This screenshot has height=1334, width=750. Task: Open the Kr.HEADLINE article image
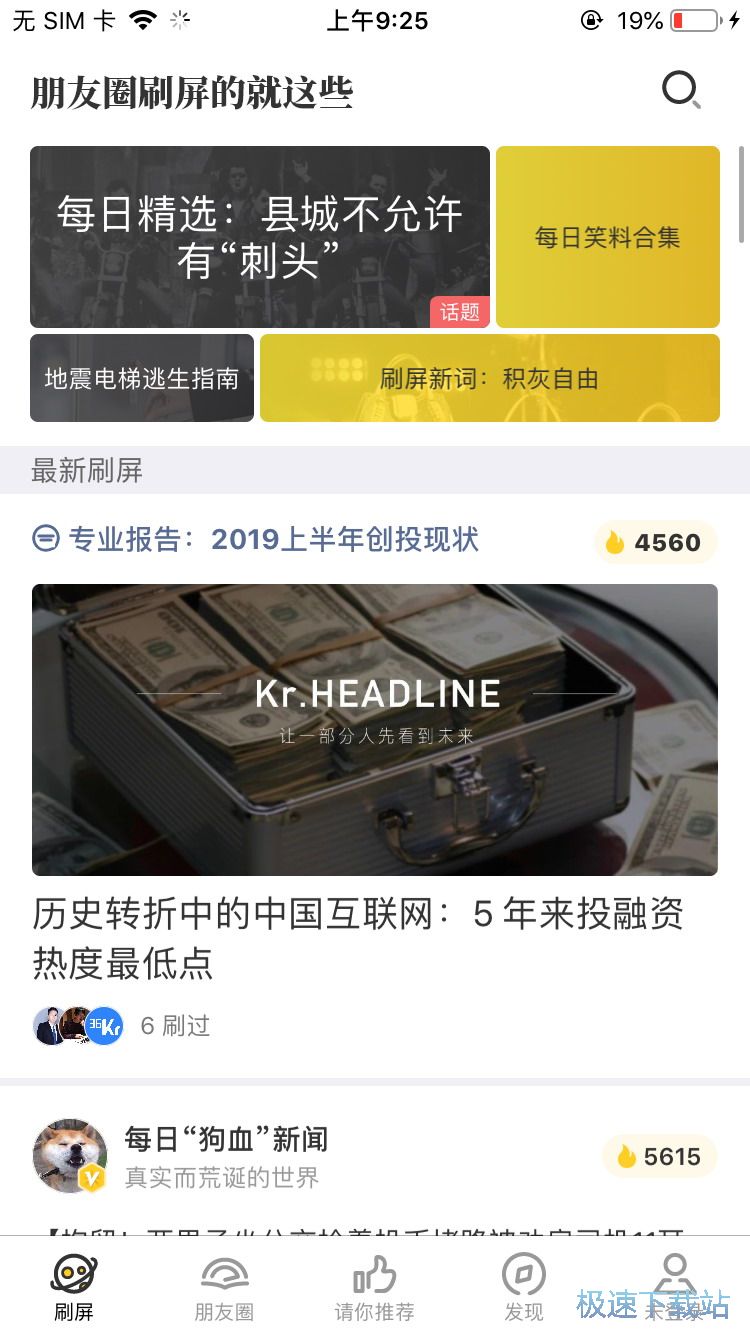coord(375,729)
